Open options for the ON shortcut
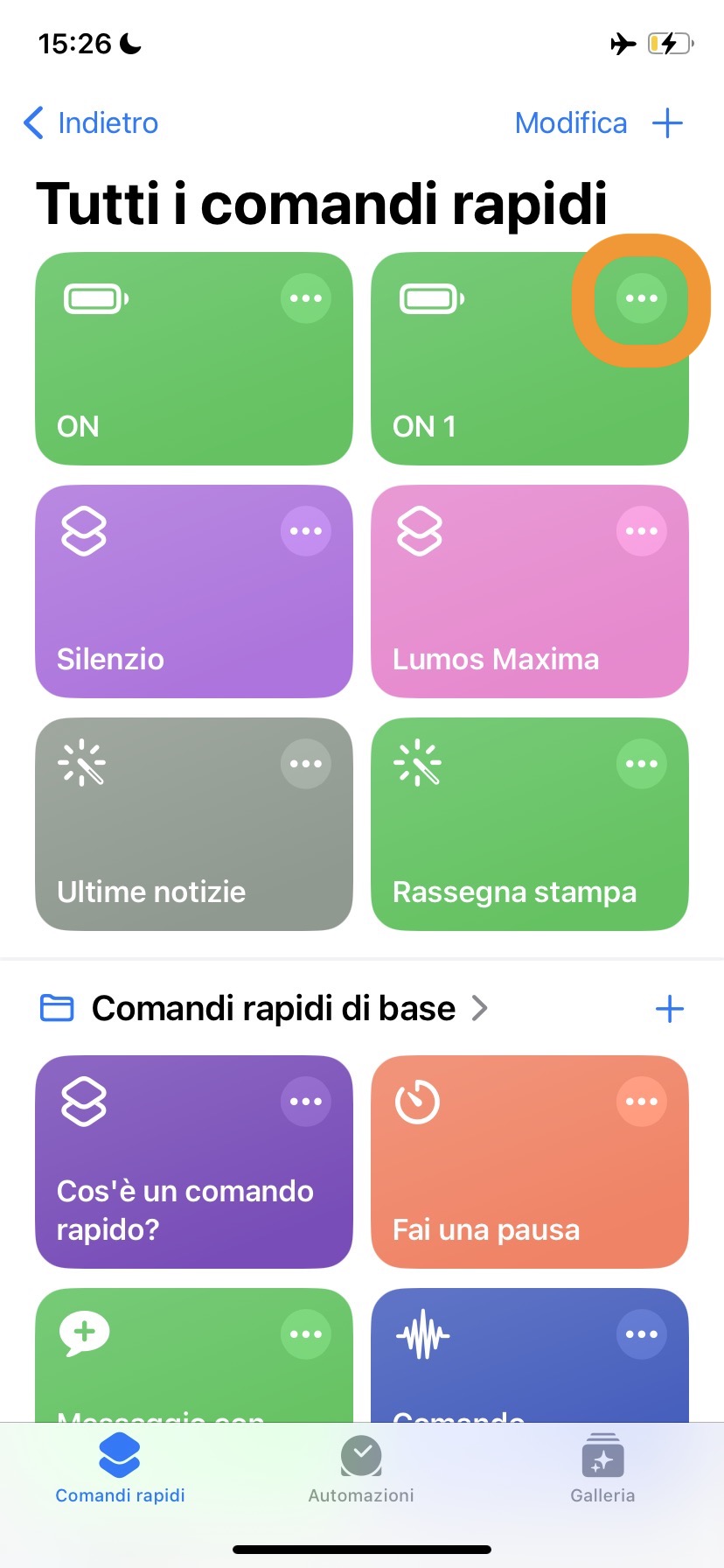The height and width of the screenshot is (1568, 724). pyautogui.click(x=305, y=298)
